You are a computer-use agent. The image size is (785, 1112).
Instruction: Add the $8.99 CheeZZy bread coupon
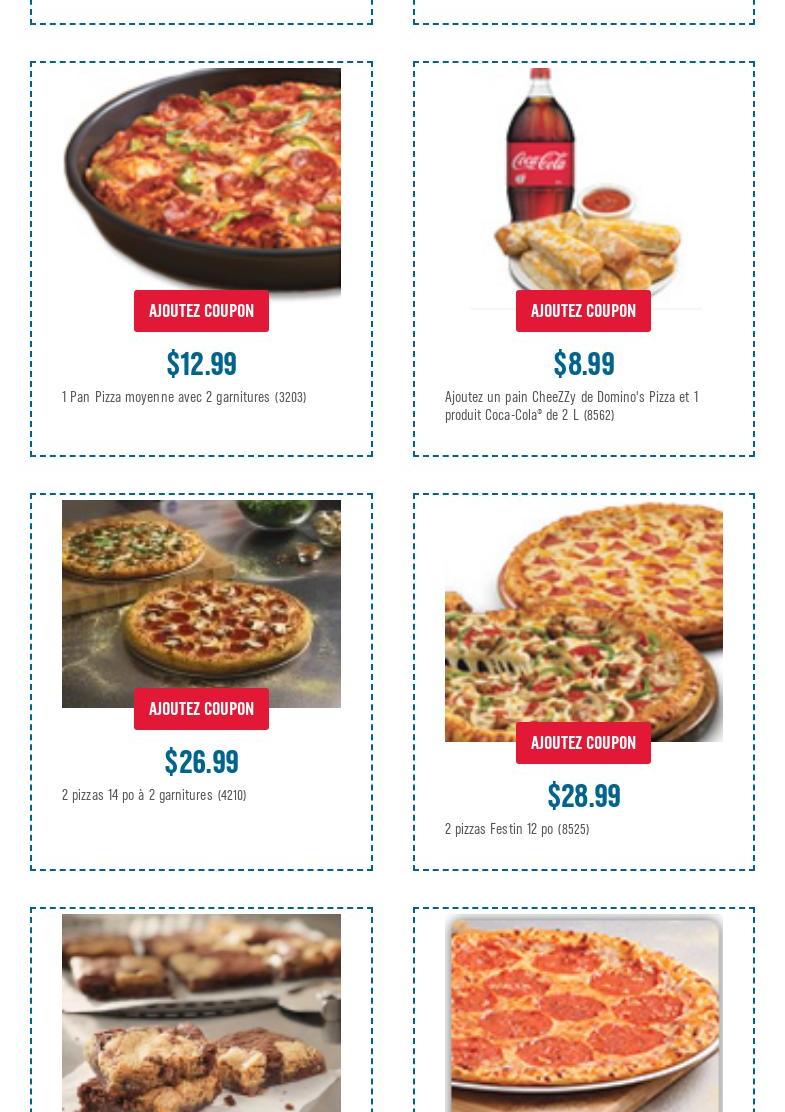pos(583,311)
